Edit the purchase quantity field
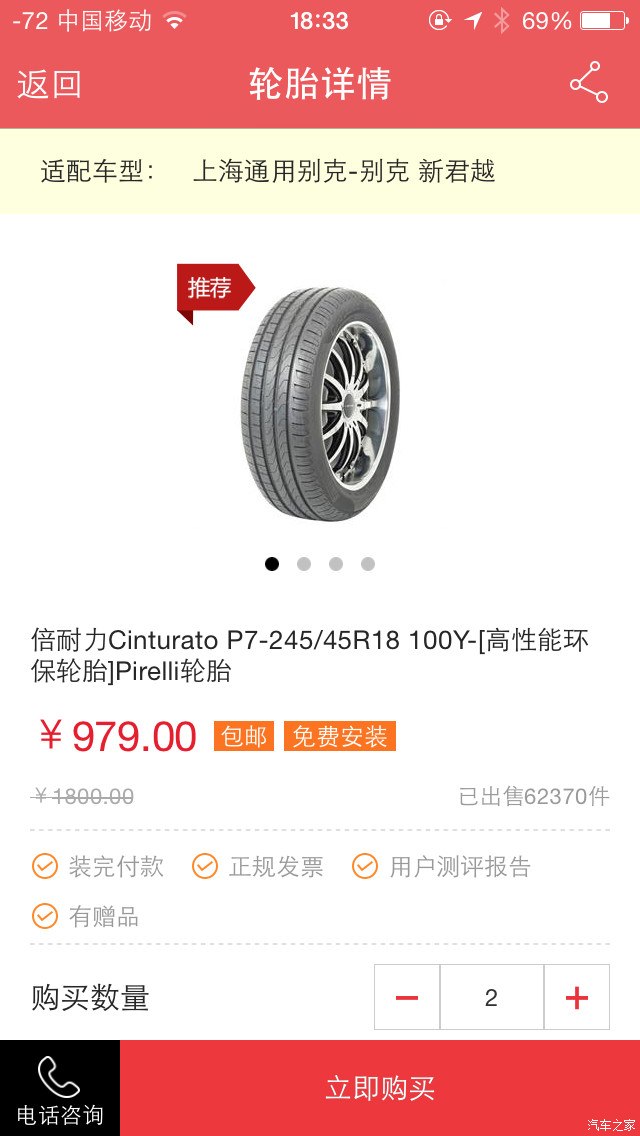The width and height of the screenshot is (640, 1136). (x=491, y=997)
